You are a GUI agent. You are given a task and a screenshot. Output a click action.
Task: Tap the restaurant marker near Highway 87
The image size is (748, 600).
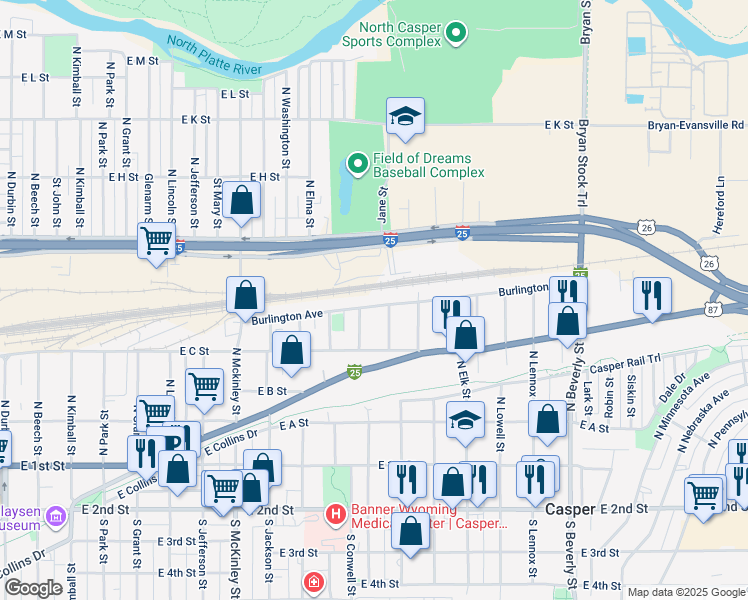[x=652, y=296]
